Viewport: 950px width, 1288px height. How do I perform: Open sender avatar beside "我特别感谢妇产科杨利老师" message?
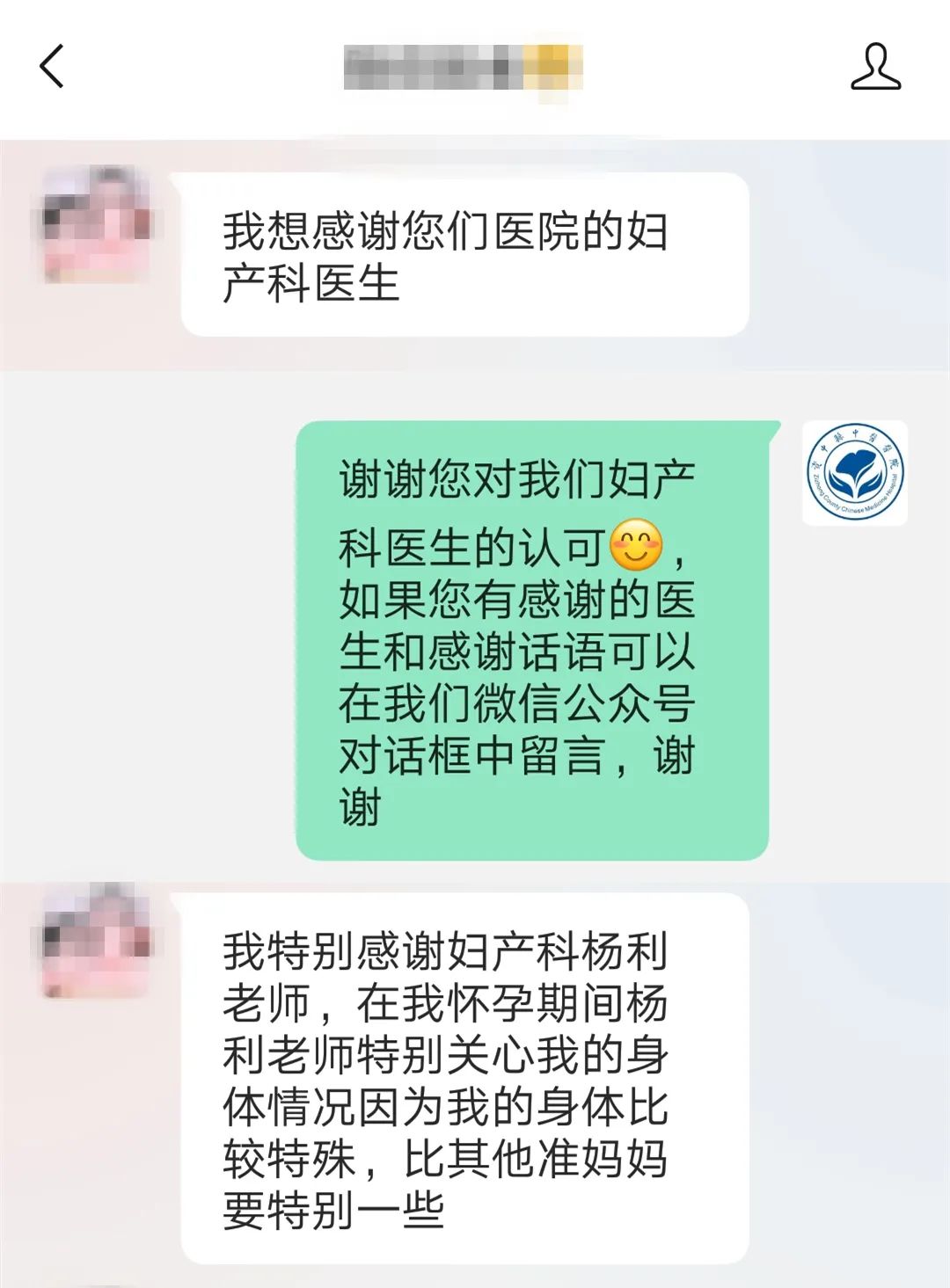click(97, 940)
